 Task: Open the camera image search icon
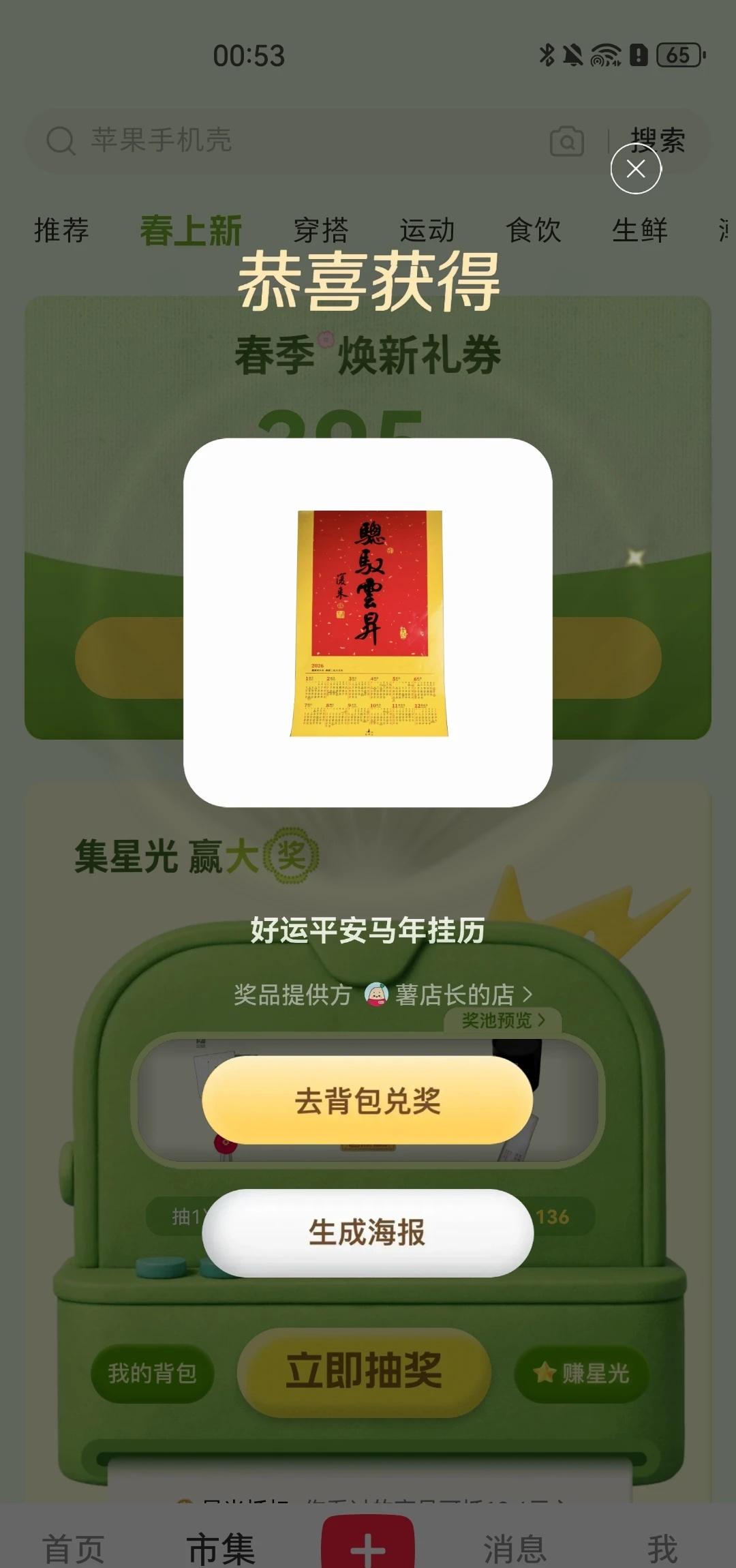(566, 142)
